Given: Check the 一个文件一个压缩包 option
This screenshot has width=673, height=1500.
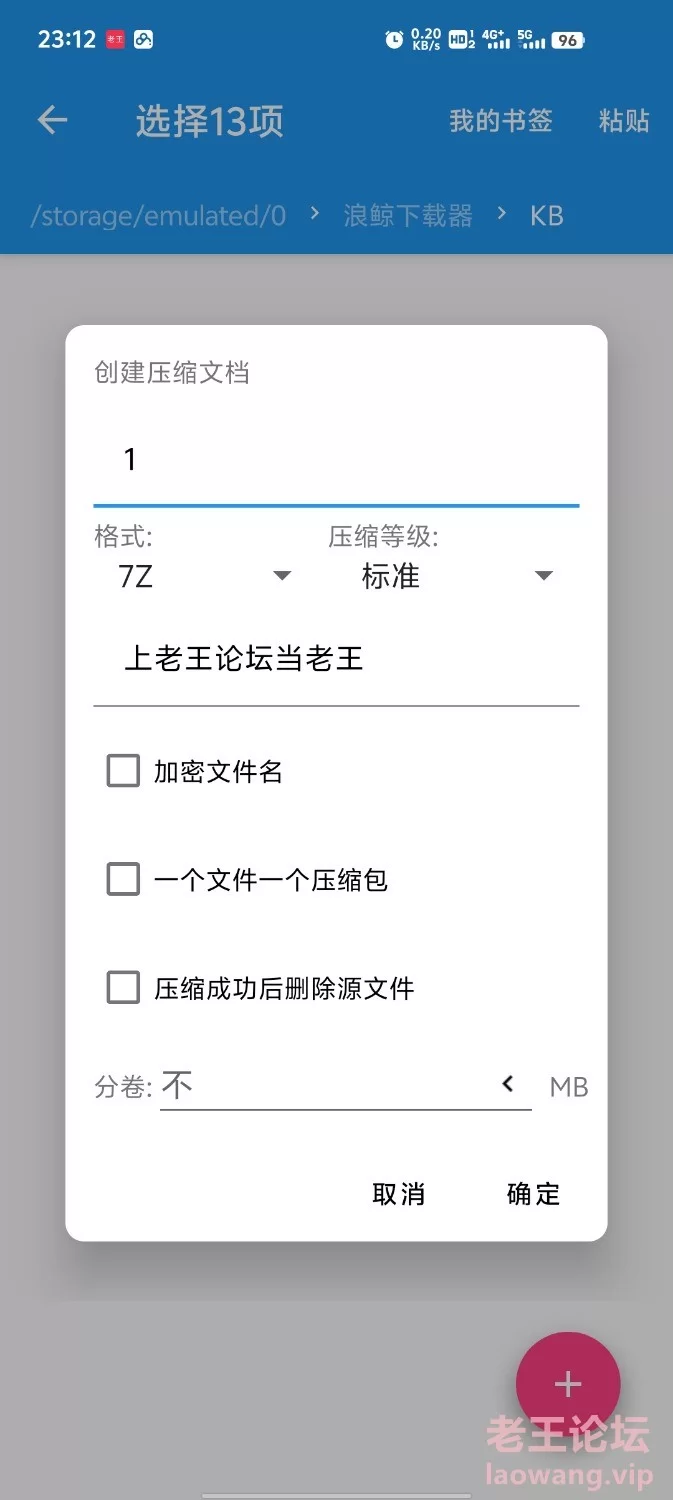Looking at the screenshot, I should [123, 879].
